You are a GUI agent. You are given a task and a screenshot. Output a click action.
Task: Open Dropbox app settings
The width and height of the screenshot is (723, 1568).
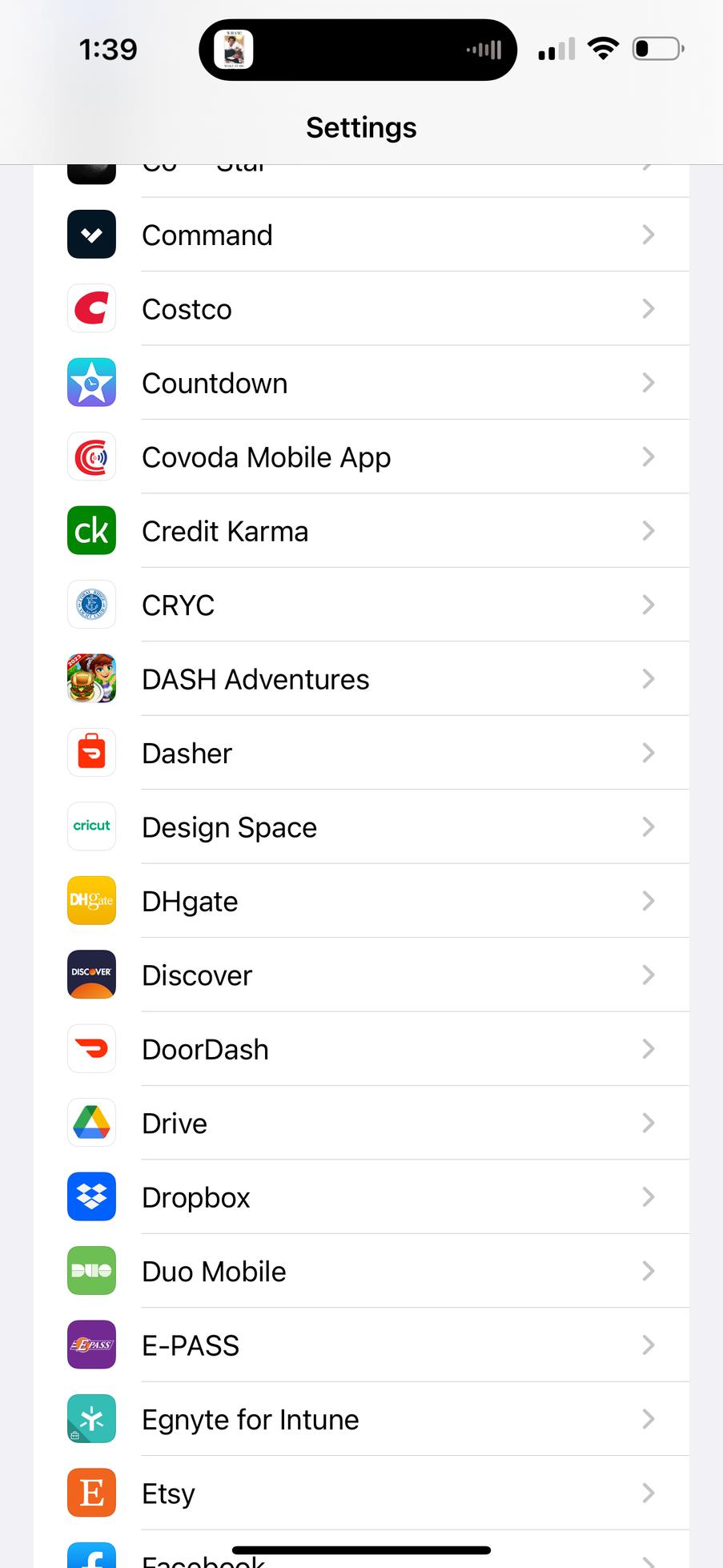(360, 1197)
